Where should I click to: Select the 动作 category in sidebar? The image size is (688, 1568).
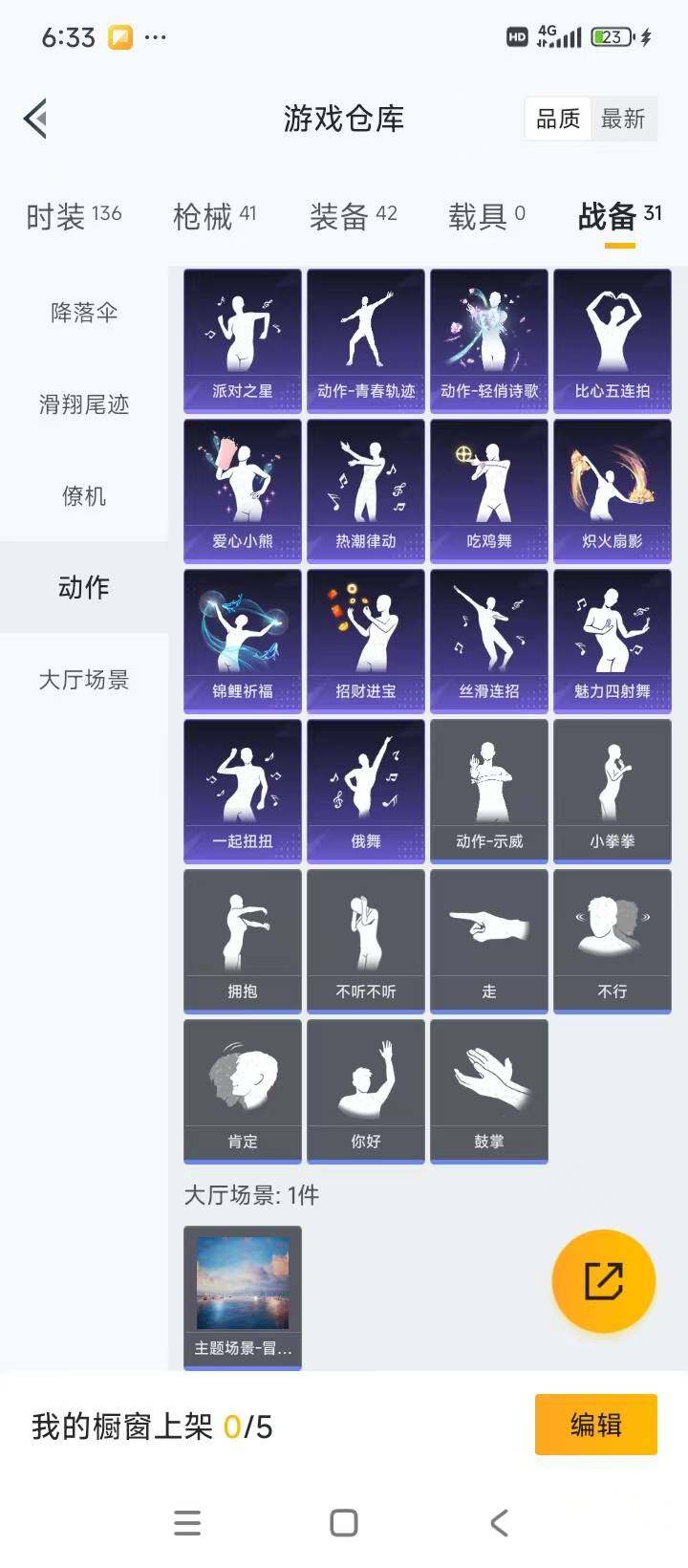82,588
